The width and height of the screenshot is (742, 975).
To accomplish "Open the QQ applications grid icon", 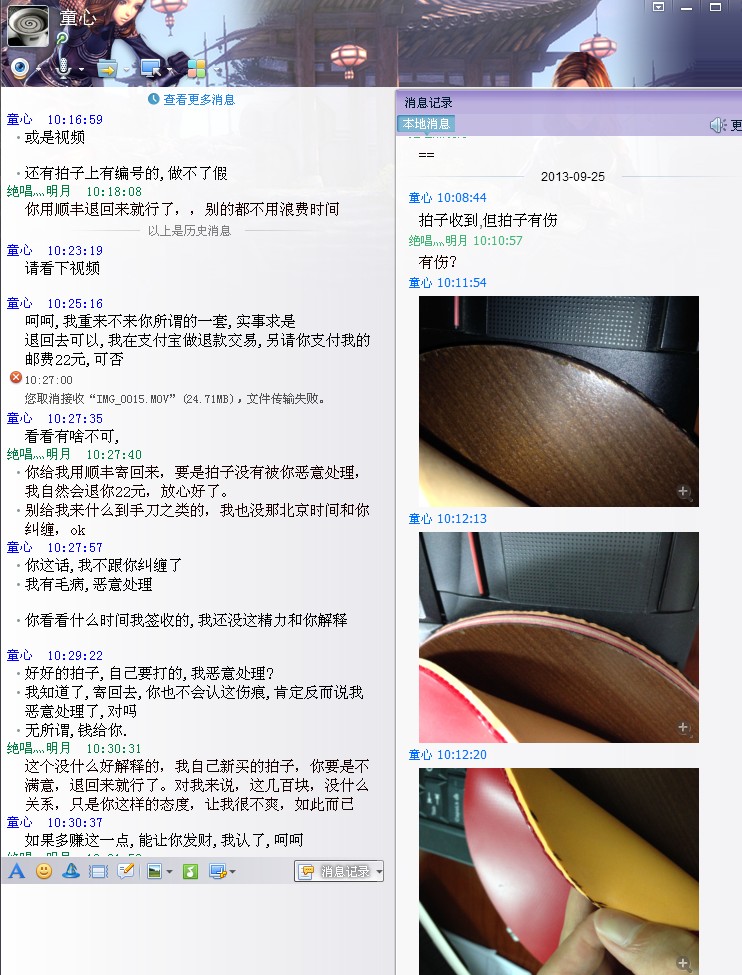I will [x=196, y=67].
